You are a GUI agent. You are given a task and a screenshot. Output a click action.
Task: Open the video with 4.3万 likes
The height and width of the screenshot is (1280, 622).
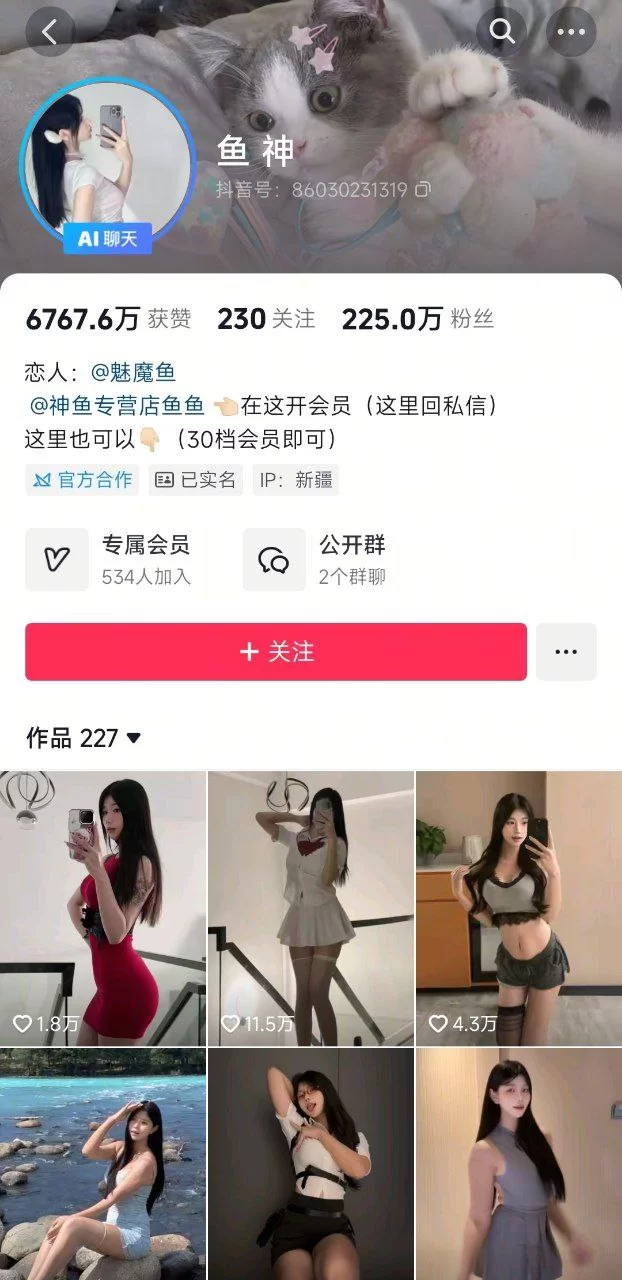[519, 908]
